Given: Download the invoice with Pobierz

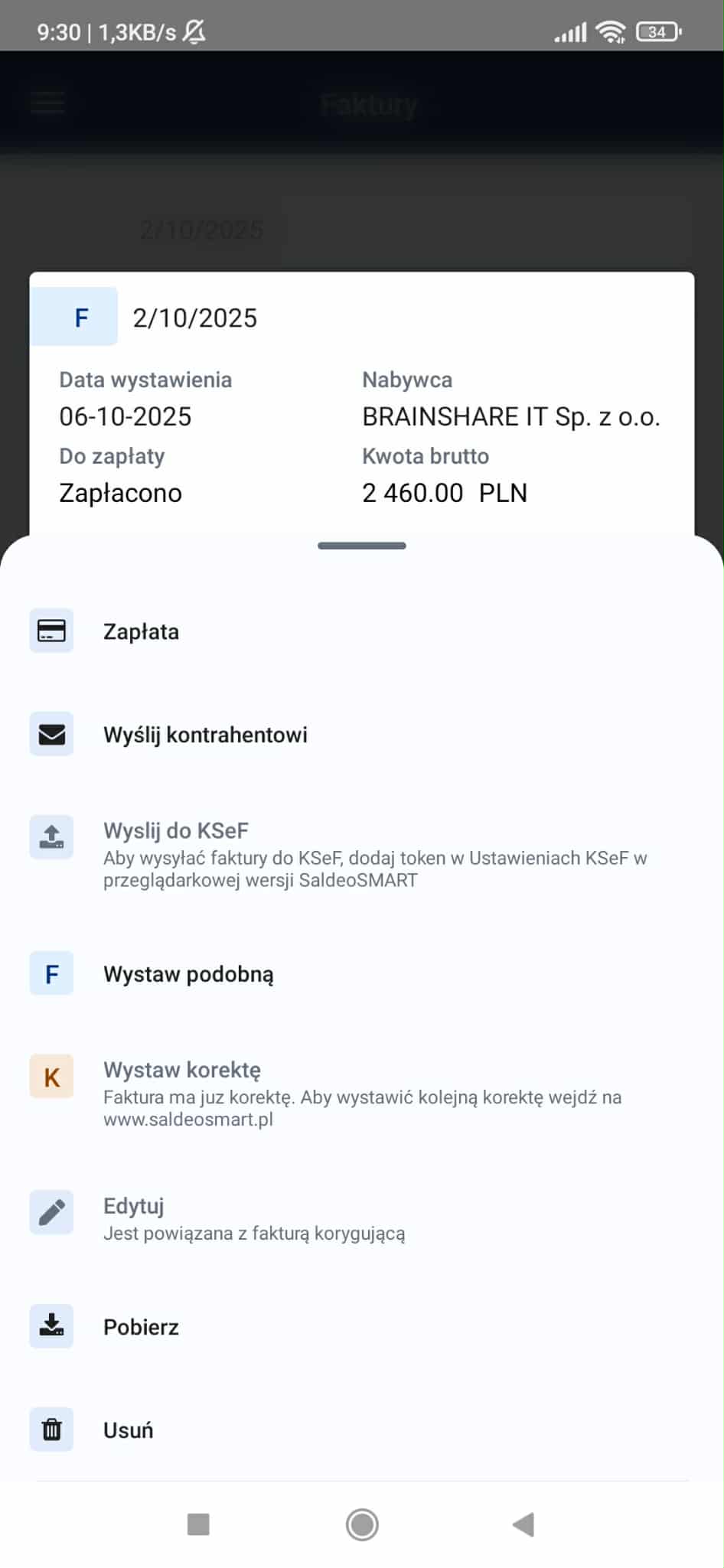Looking at the screenshot, I should (x=362, y=1326).
